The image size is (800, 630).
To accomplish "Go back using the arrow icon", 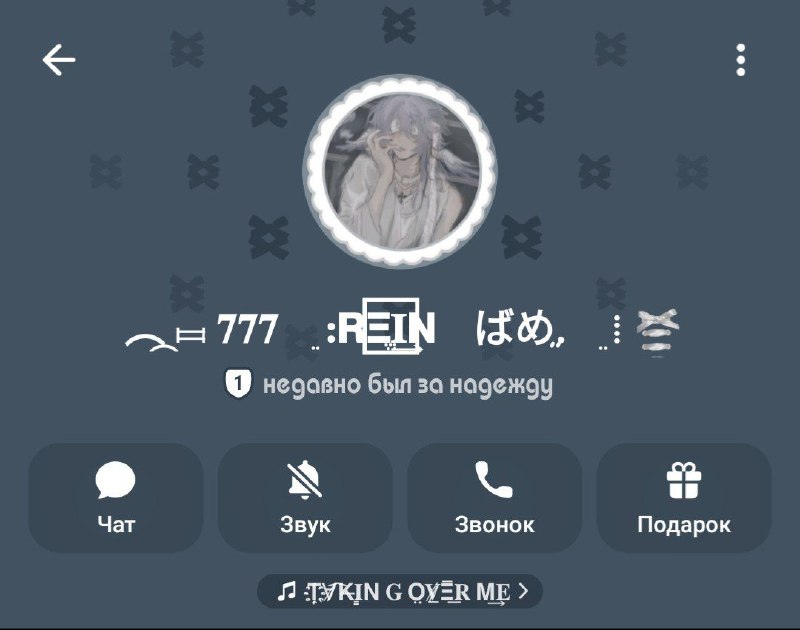I will [59, 60].
